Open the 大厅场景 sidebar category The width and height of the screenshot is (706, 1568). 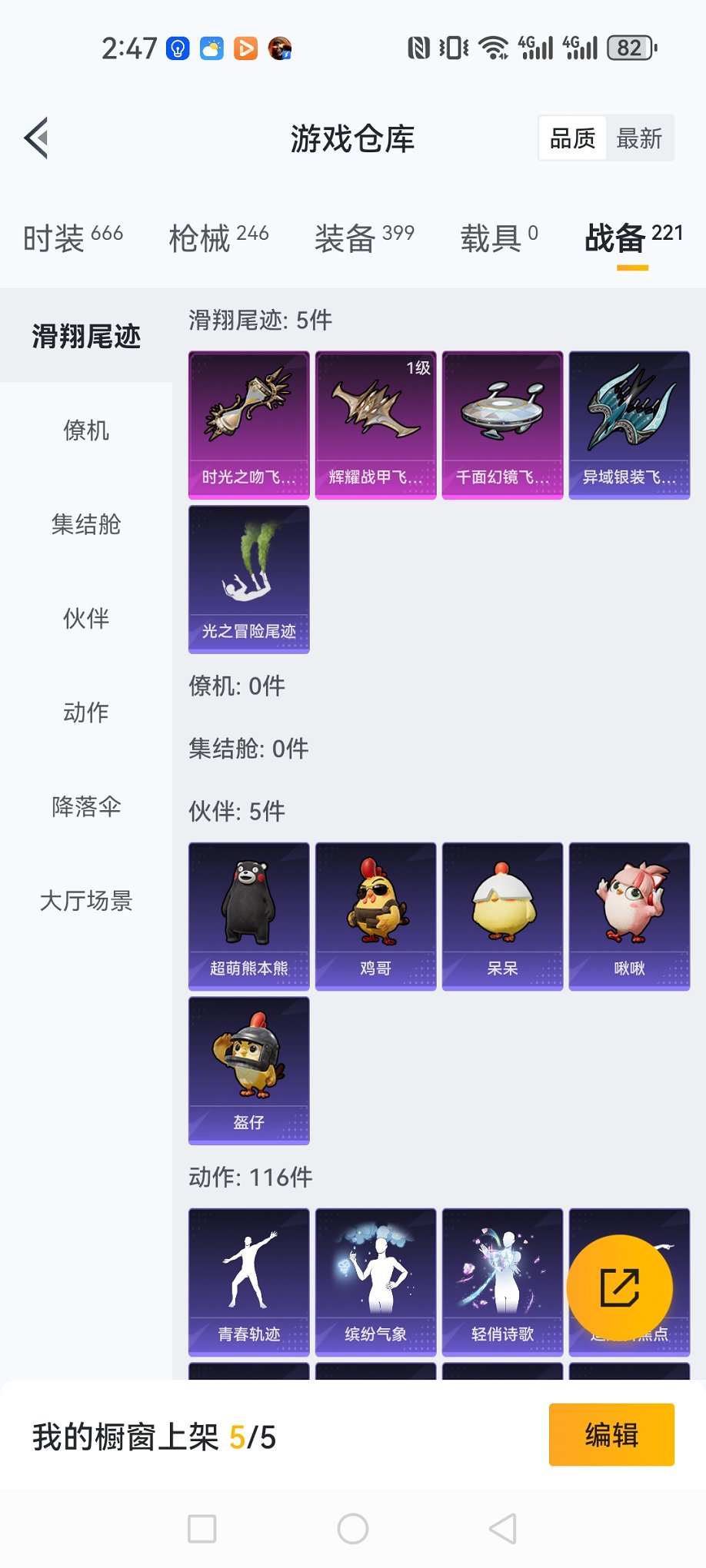coord(86,902)
